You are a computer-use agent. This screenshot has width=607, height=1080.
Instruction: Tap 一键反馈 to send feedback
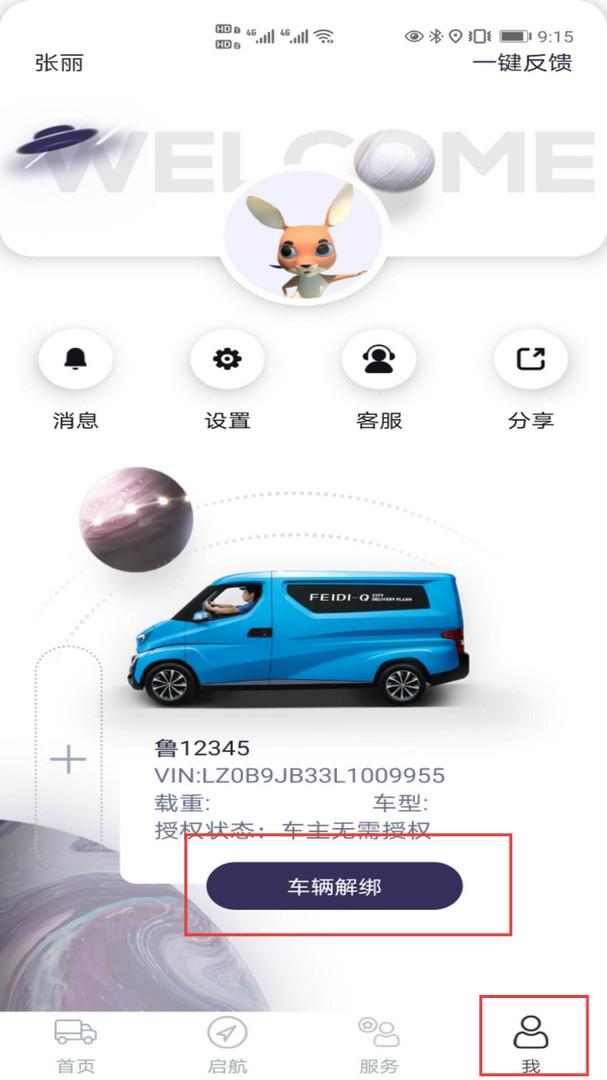(x=522, y=63)
